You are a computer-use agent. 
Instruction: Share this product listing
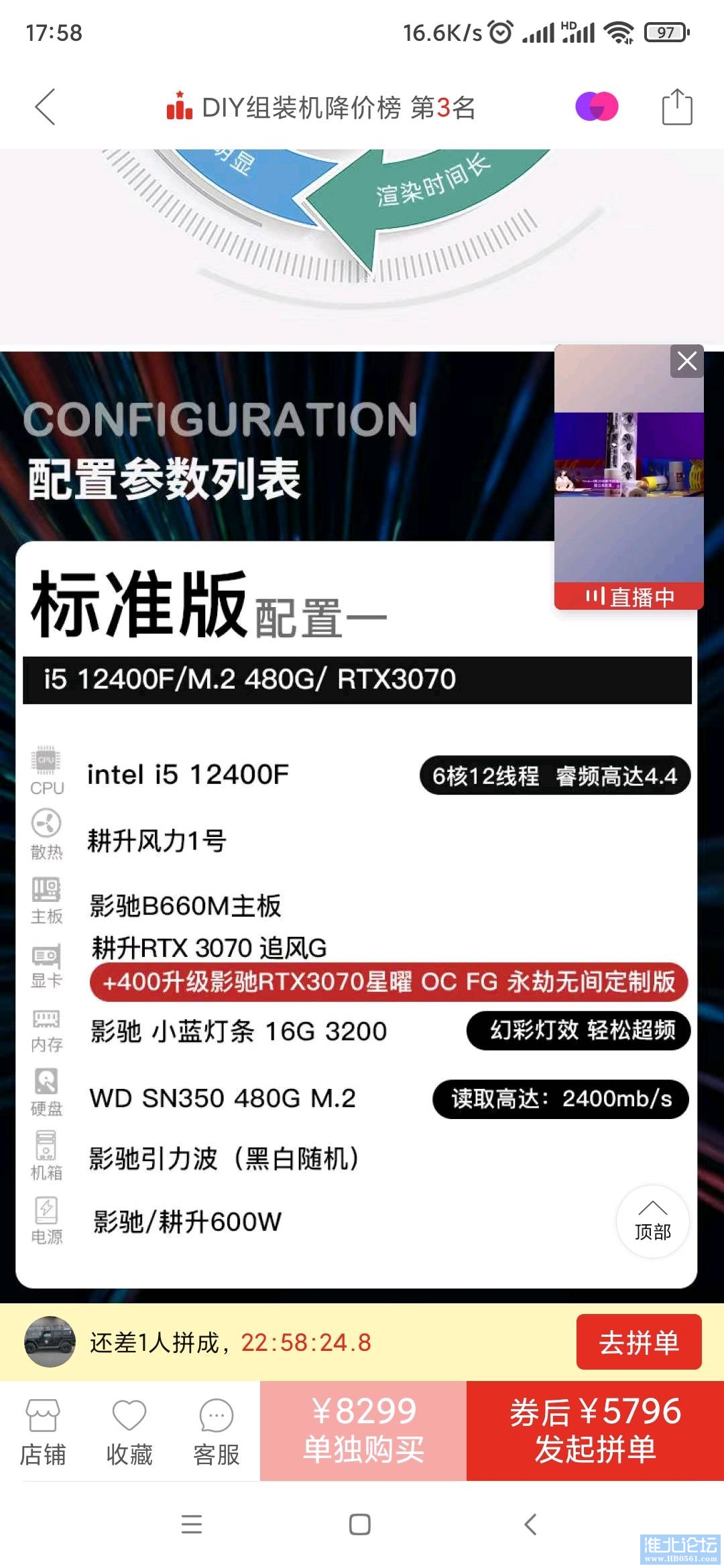[676, 107]
